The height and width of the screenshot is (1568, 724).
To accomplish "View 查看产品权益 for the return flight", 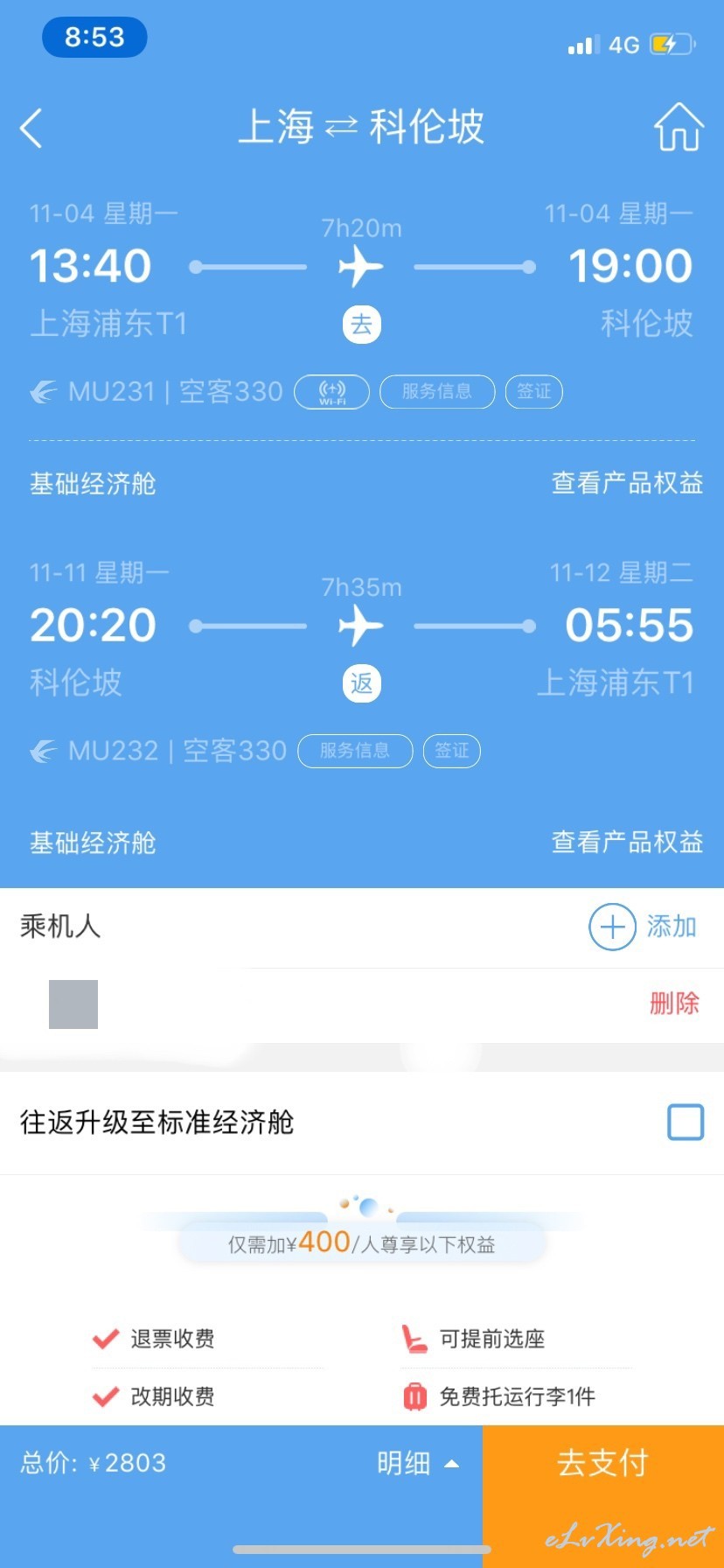I will point(627,842).
